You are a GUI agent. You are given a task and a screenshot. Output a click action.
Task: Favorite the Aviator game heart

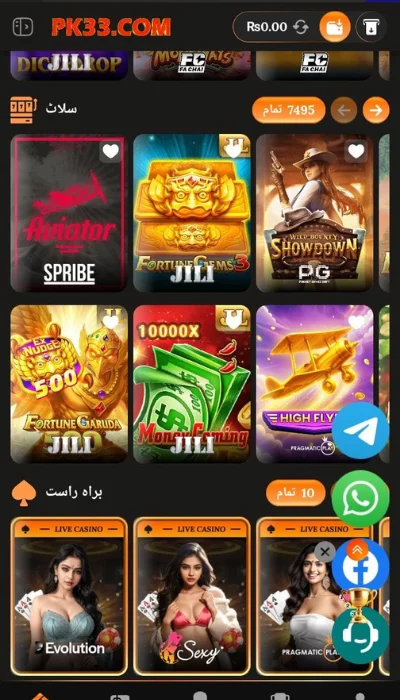111,151
